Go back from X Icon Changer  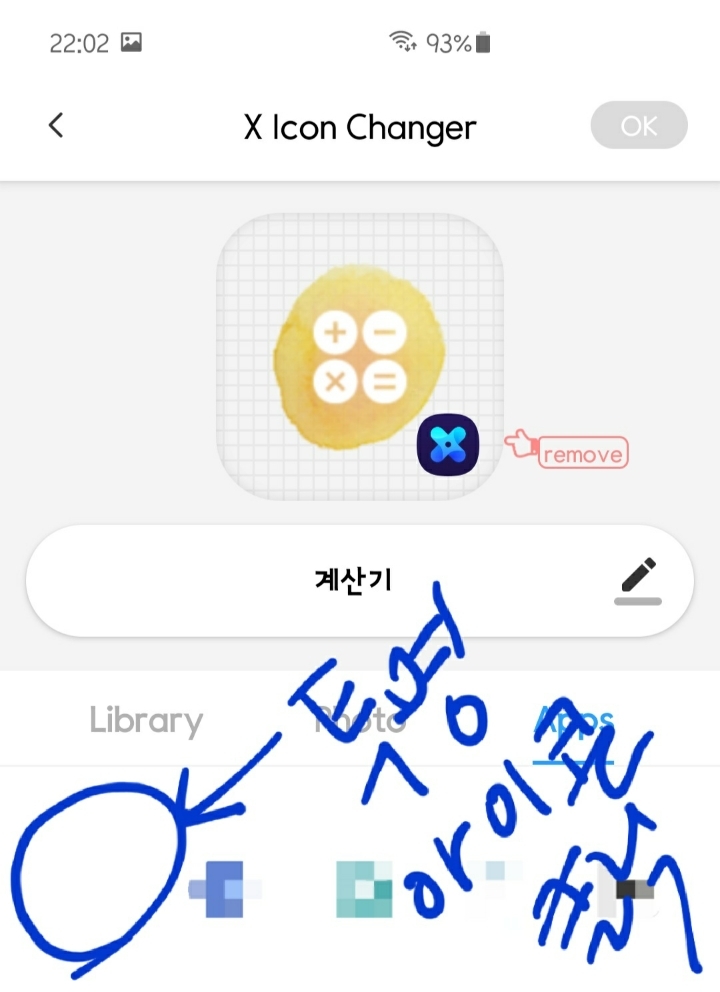[56, 126]
